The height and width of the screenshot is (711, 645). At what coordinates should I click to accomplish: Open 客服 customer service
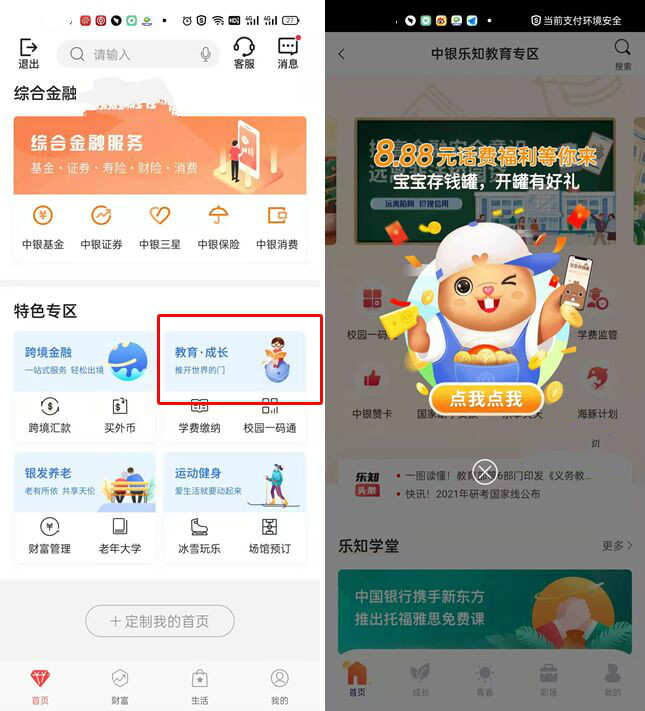click(244, 54)
